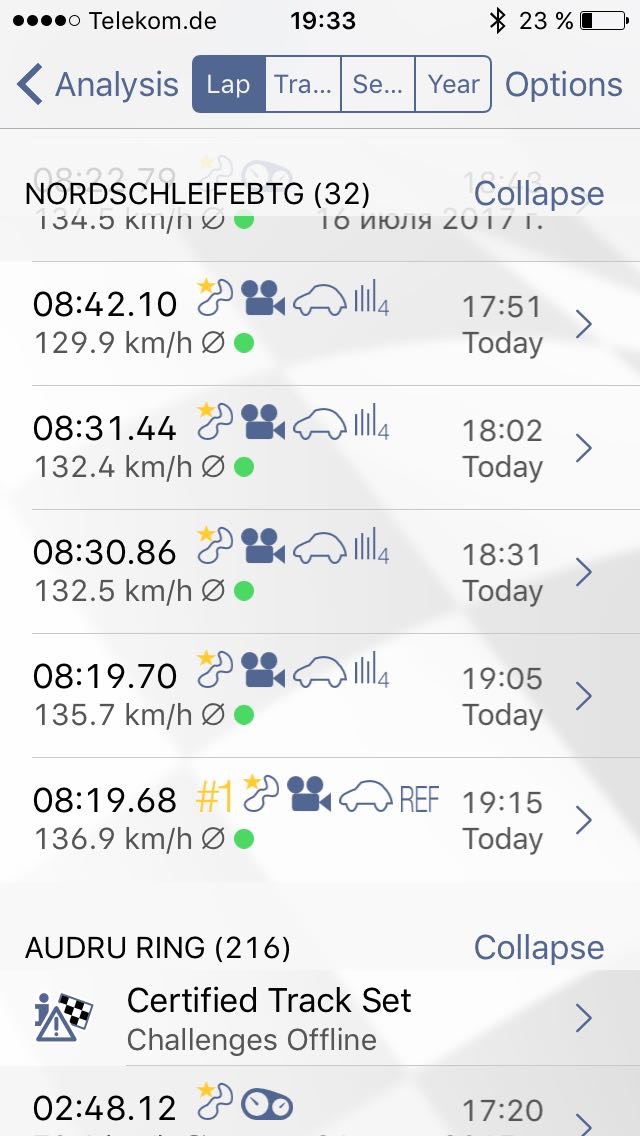Open the 08:42.10 lap entry
Image resolution: width=640 pixels, height=1136 pixels.
(320, 324)
